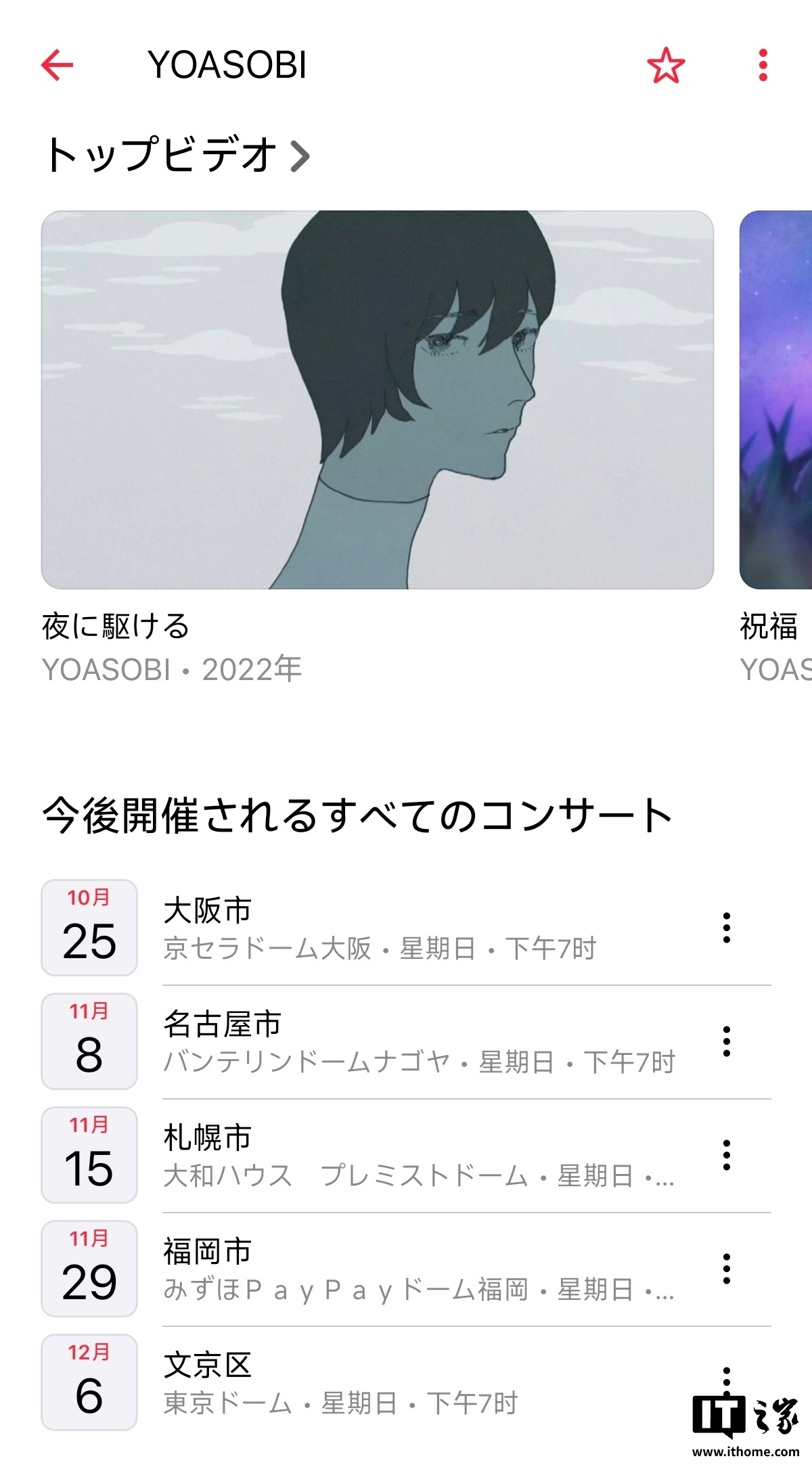
Task: View the 名古屋市 concert details
Action: (406, 1041)
